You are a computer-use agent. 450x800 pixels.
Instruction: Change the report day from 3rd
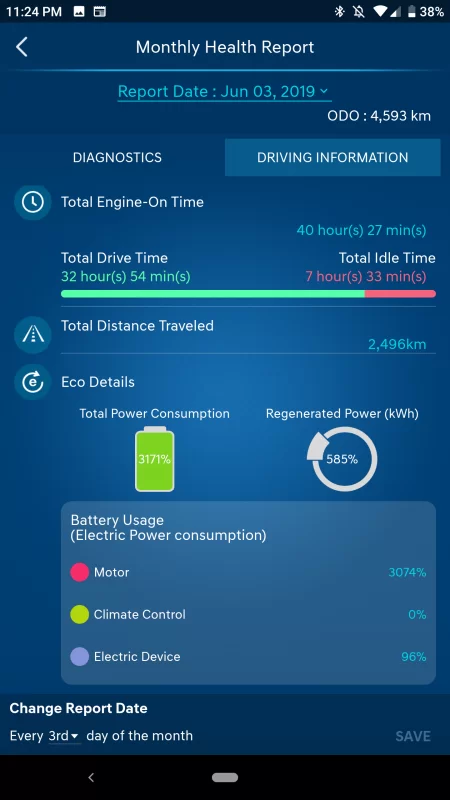point(64,736)
